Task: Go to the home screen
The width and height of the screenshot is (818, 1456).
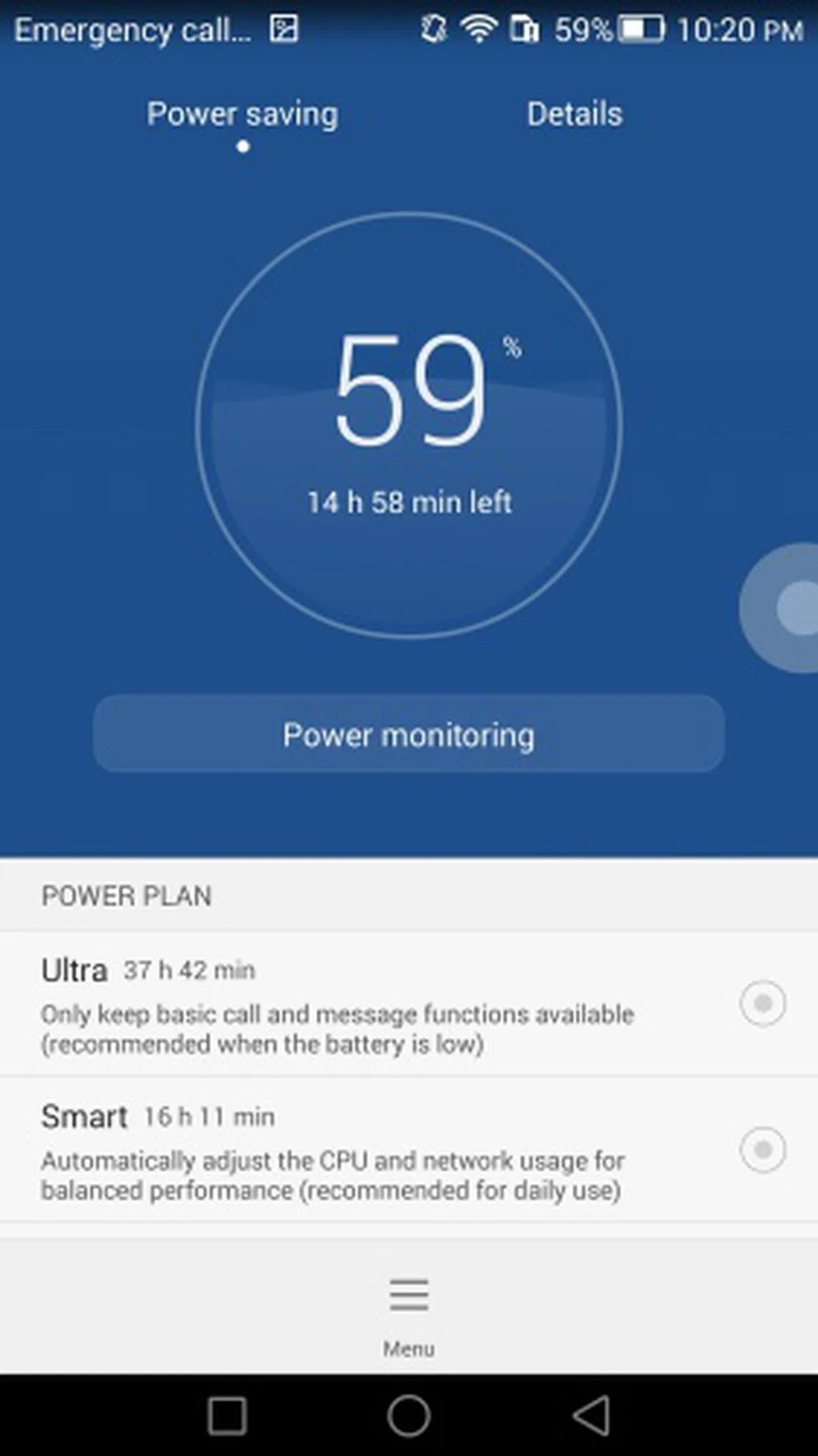Action: 408,1416
